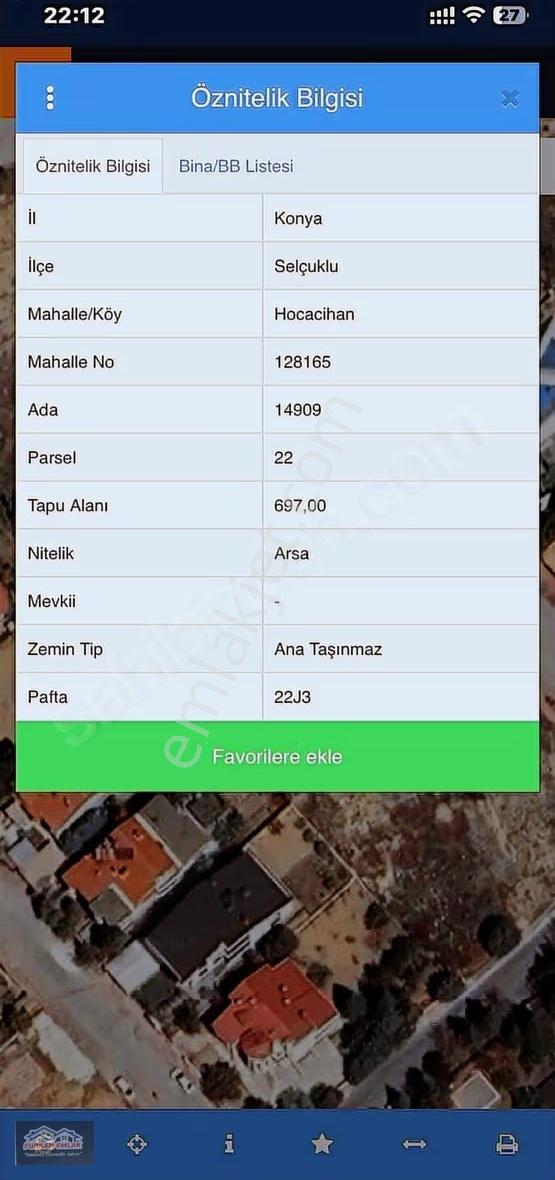Open favorites star in the bottom toolbar
555x1180 pixels.
322,1145
